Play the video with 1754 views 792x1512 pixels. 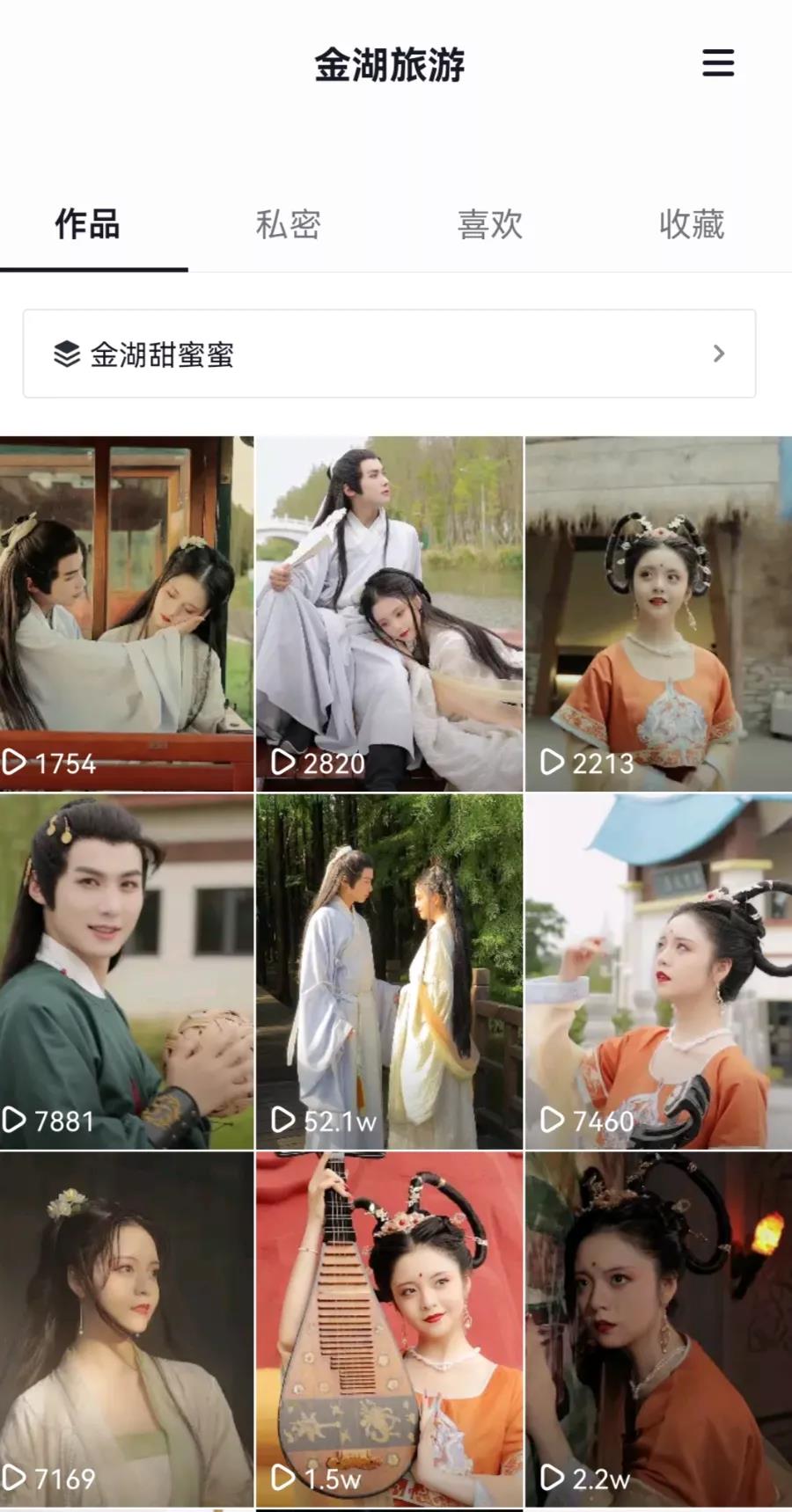point(126,613)
